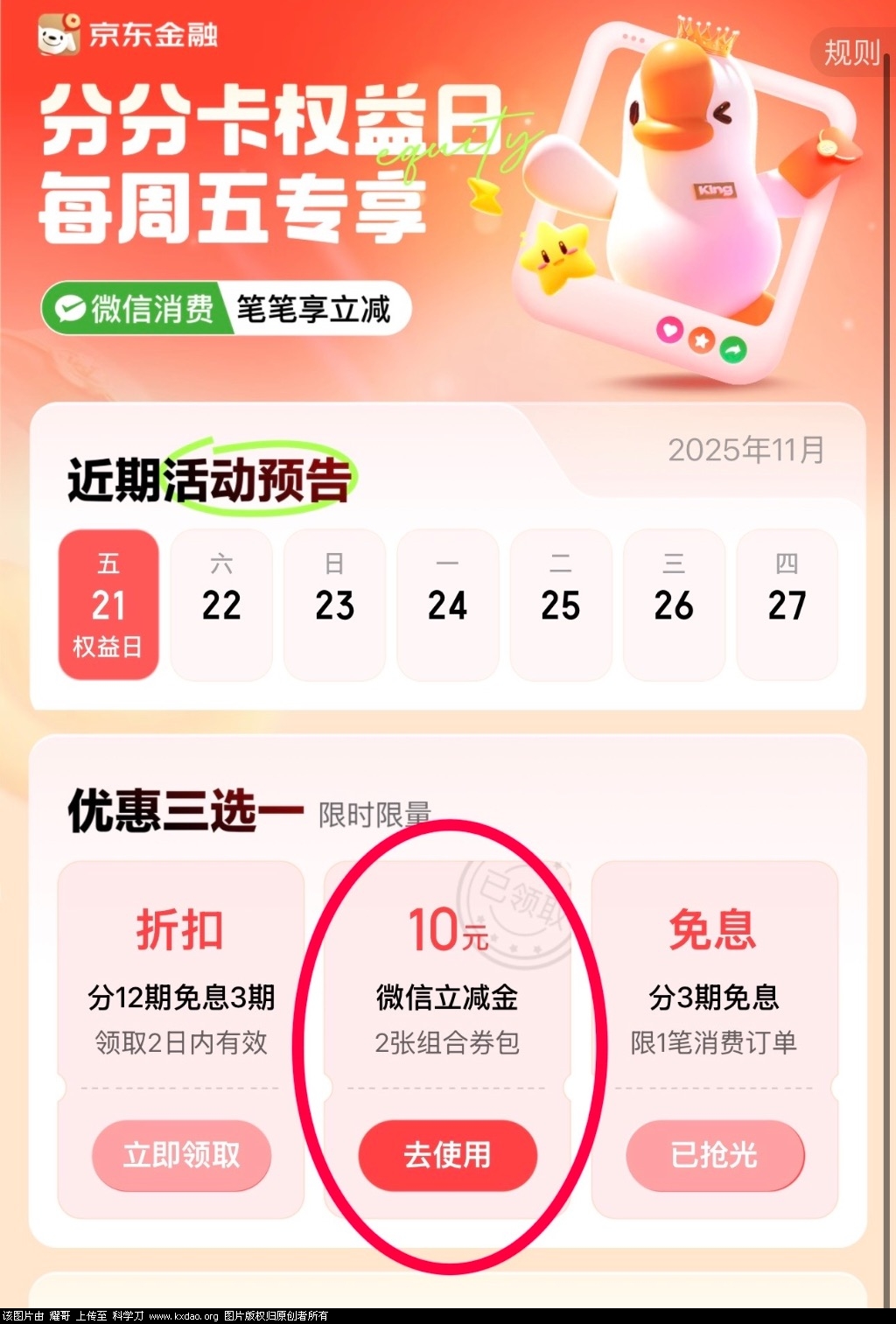Select date 23 Sunday
Screen dimensions: 896x1324
[334, 605]
